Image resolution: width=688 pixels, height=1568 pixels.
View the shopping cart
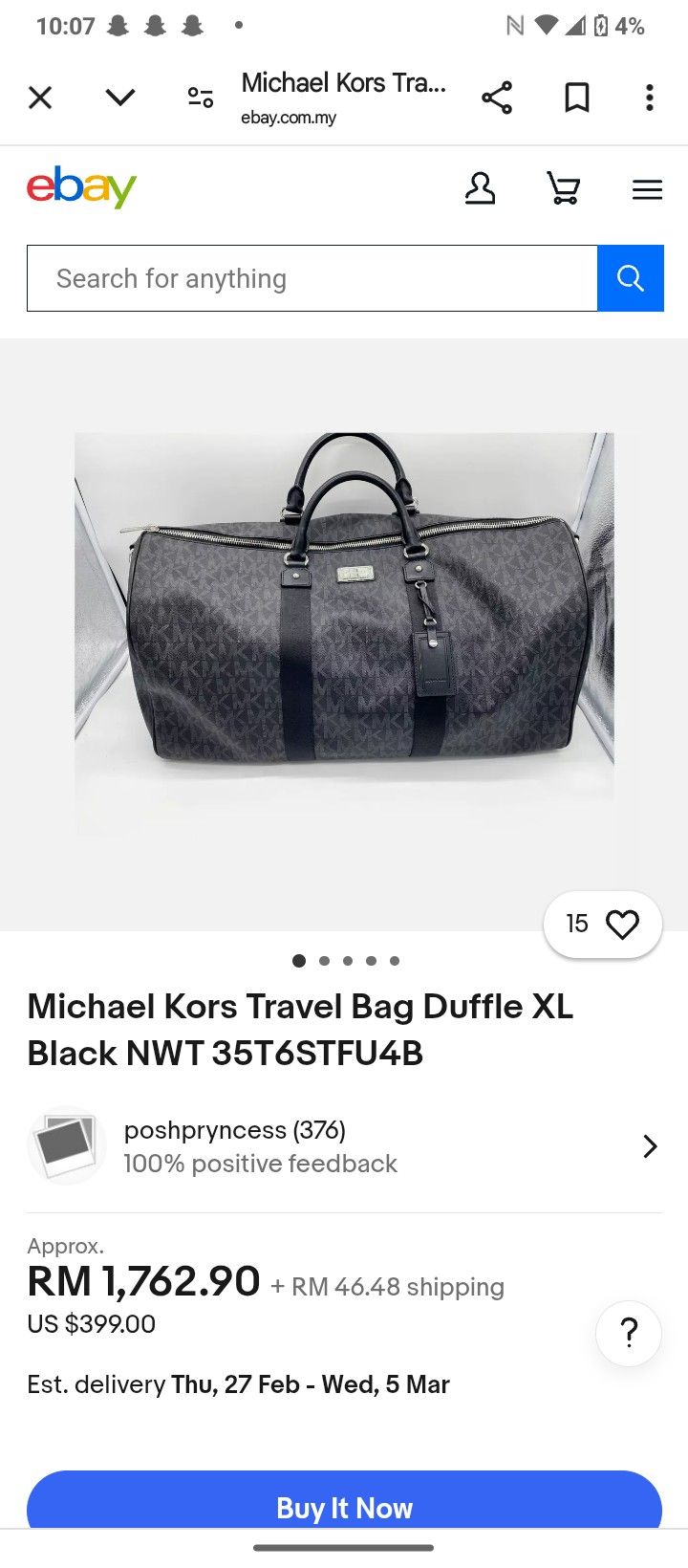coord(563,189)
